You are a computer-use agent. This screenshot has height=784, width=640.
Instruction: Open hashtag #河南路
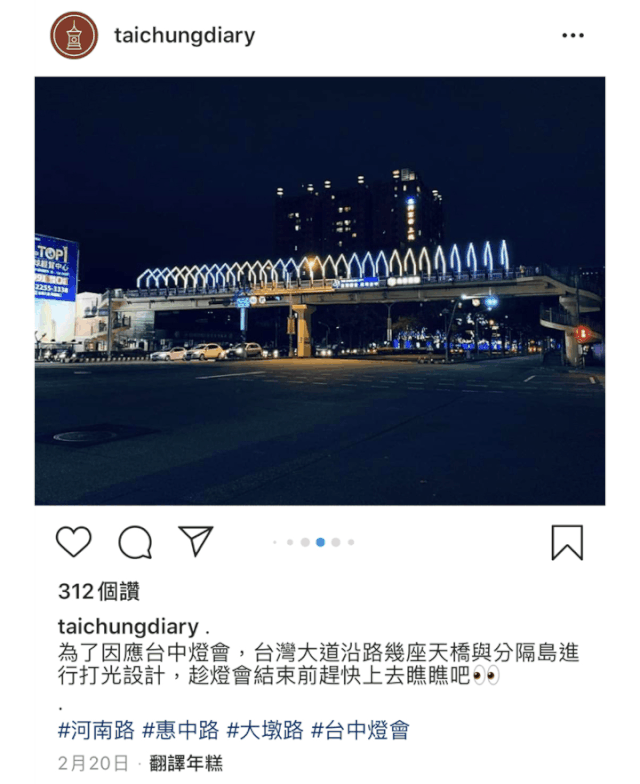pyautogui.click(x=97, y=730)
